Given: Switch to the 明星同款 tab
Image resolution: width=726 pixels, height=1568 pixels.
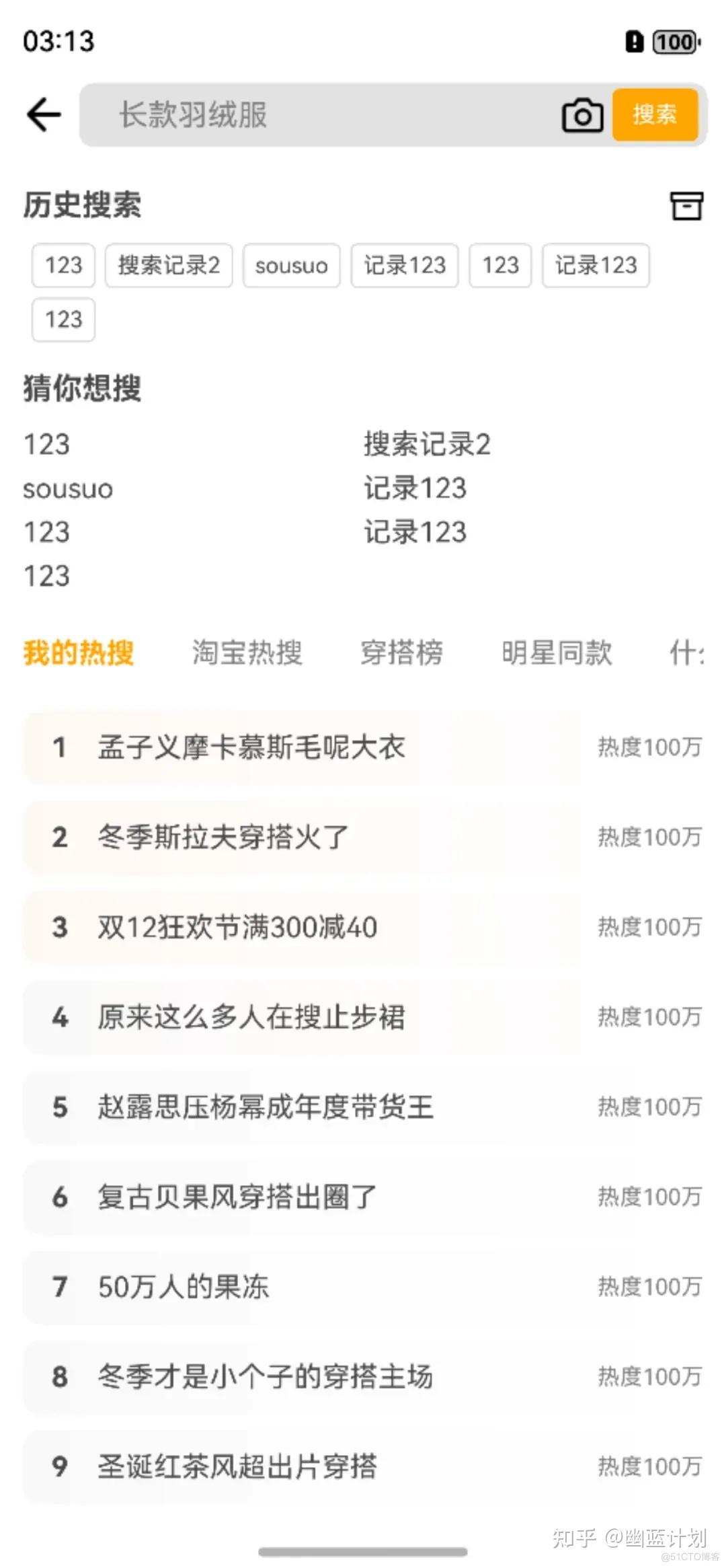Looking at the screenshot, I should coord(557,652).
